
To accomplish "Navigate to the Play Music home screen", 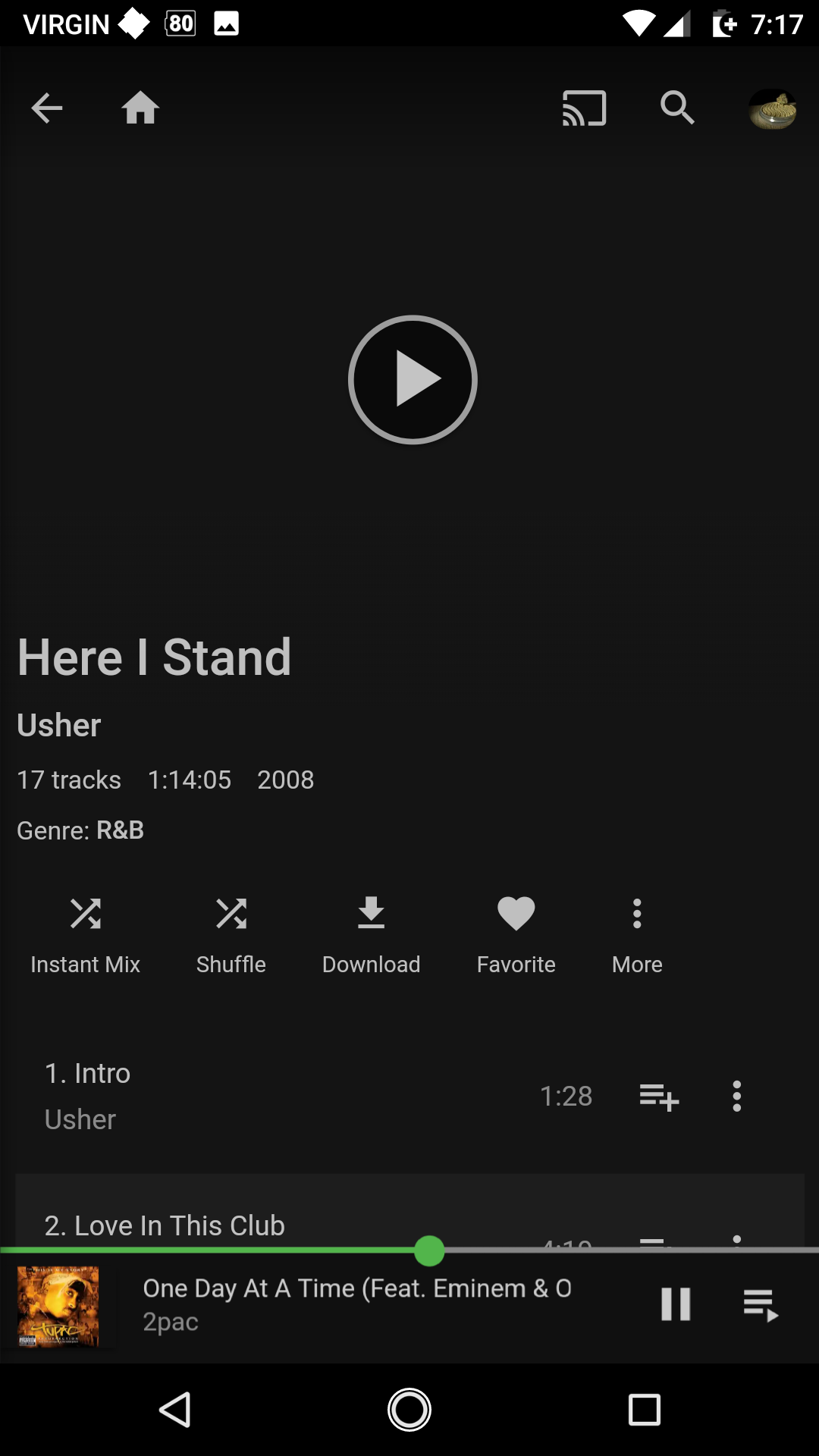I will click(140, 108).
